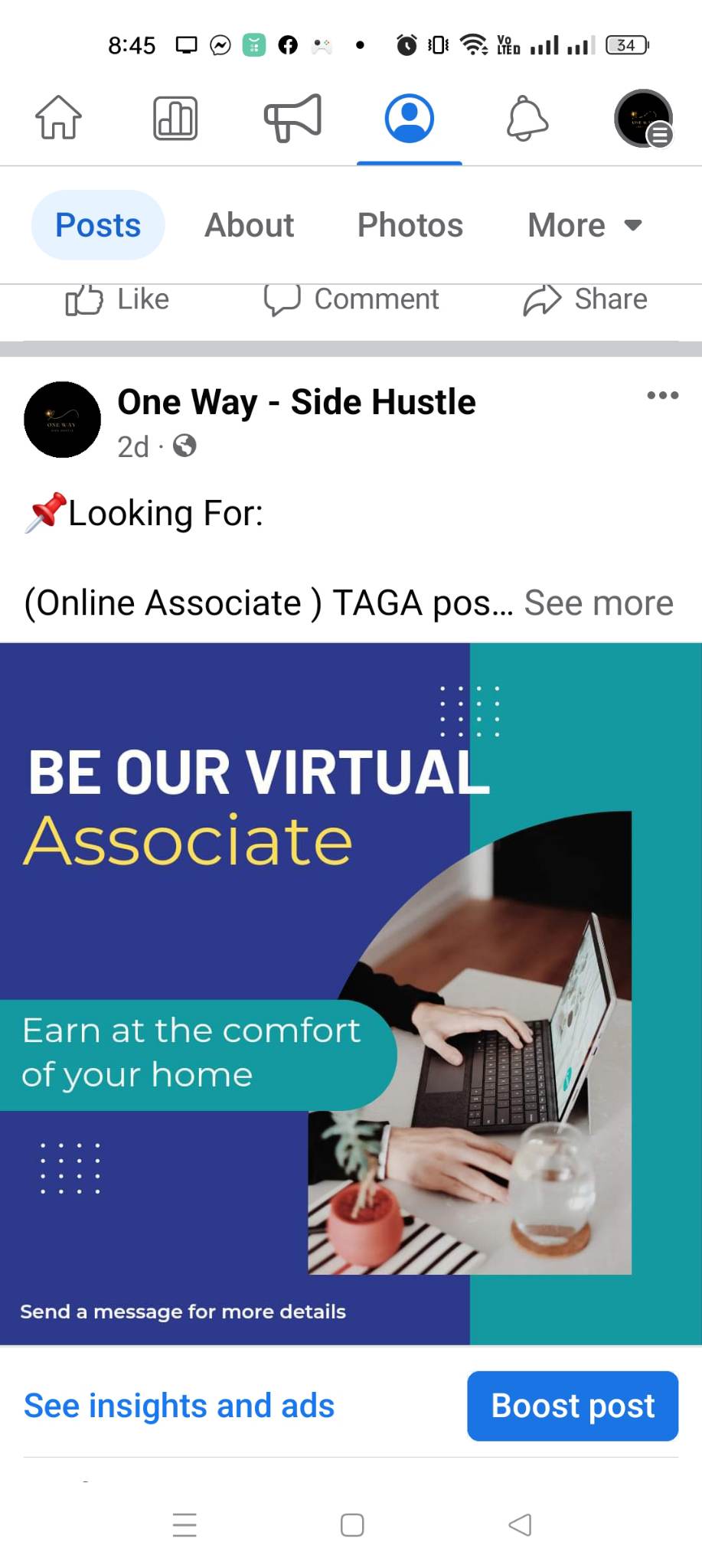This screenshot has width=702, height=1568.
Task: Like the previous post
Action: click(117, 299)
